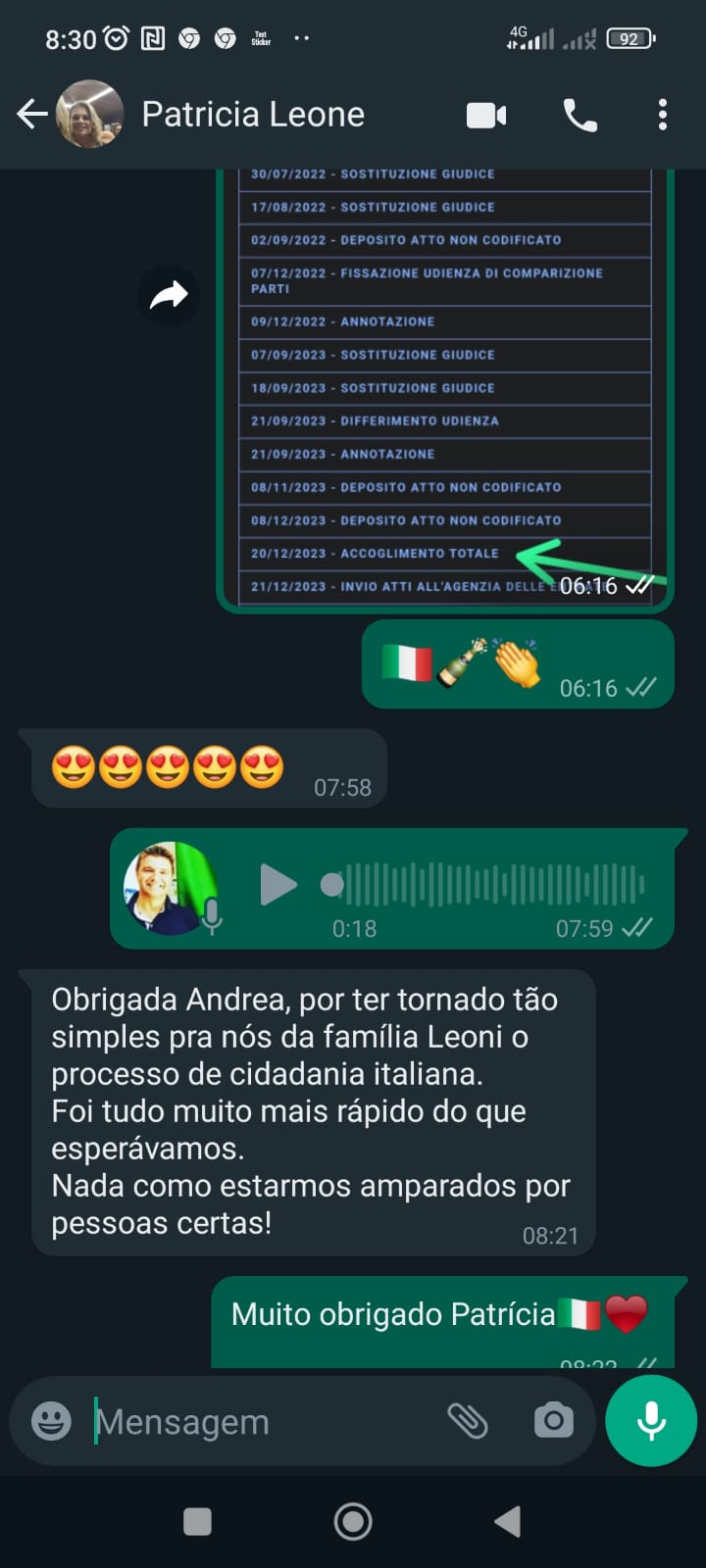Seek within the voice message waveform
Screen dimensions: 706x1568
point(490,885)
